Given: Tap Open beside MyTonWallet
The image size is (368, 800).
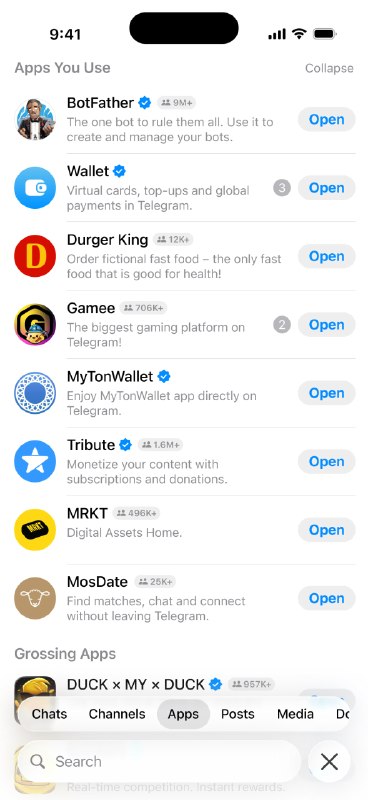Looking at the screenshot, I should tap(326, 393).
